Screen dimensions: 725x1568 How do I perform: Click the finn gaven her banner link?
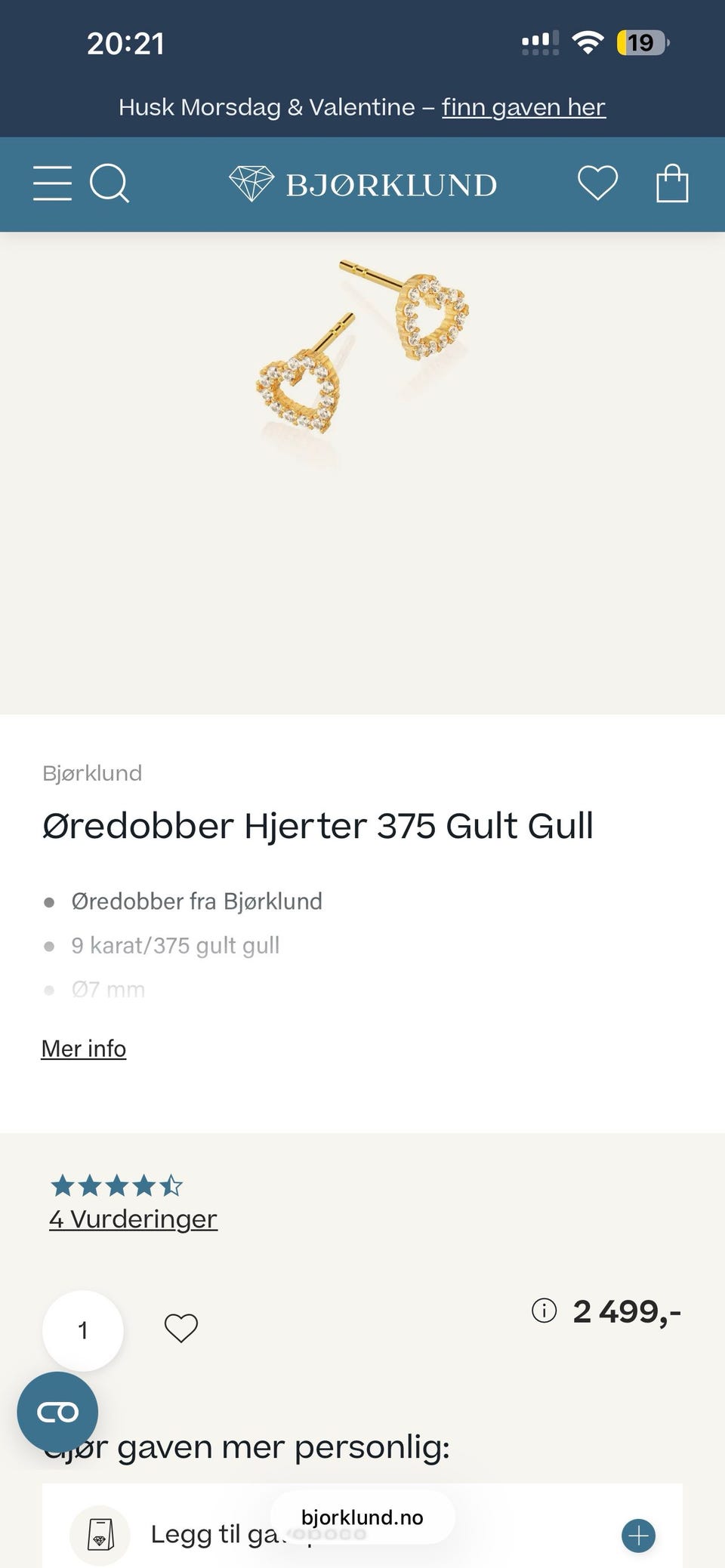(x=523, y=106)
